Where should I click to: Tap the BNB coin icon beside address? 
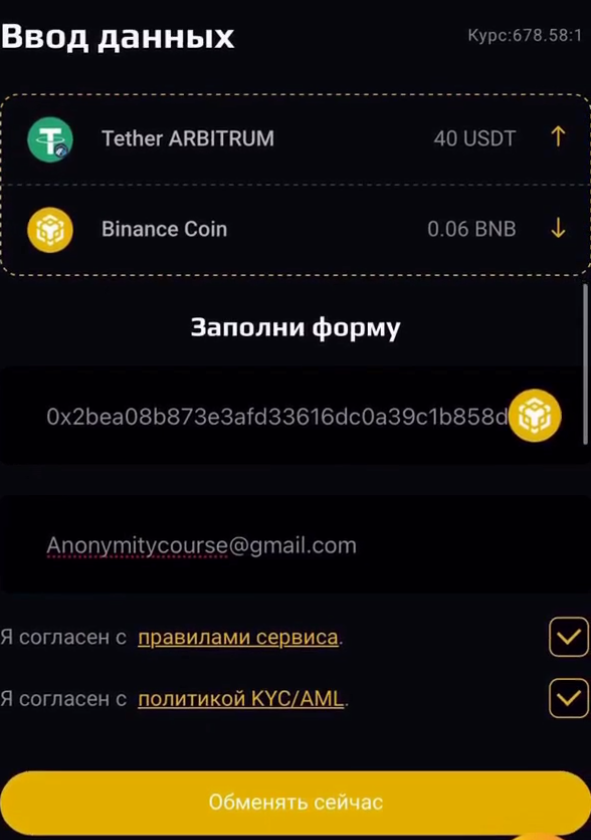[534, 416]
